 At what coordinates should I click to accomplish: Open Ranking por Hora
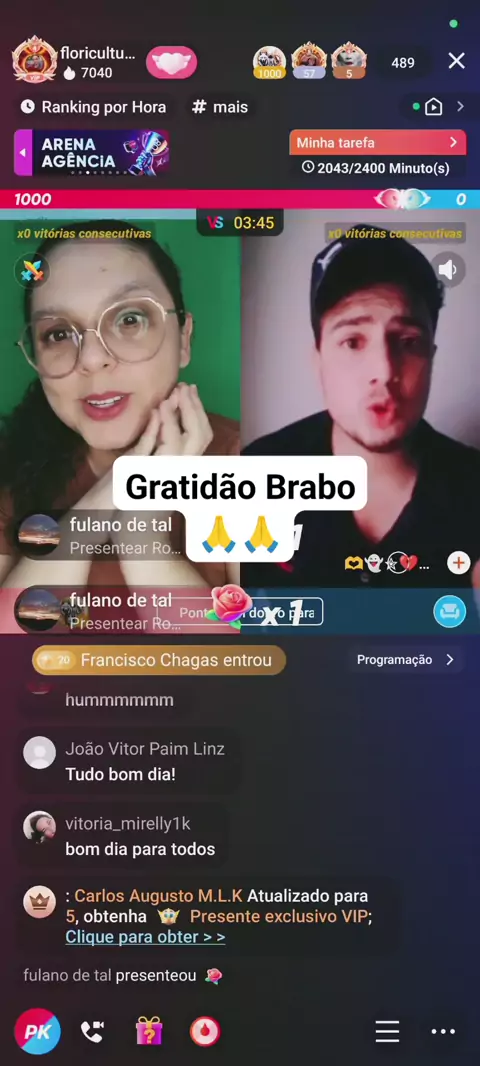pos(93,107)
